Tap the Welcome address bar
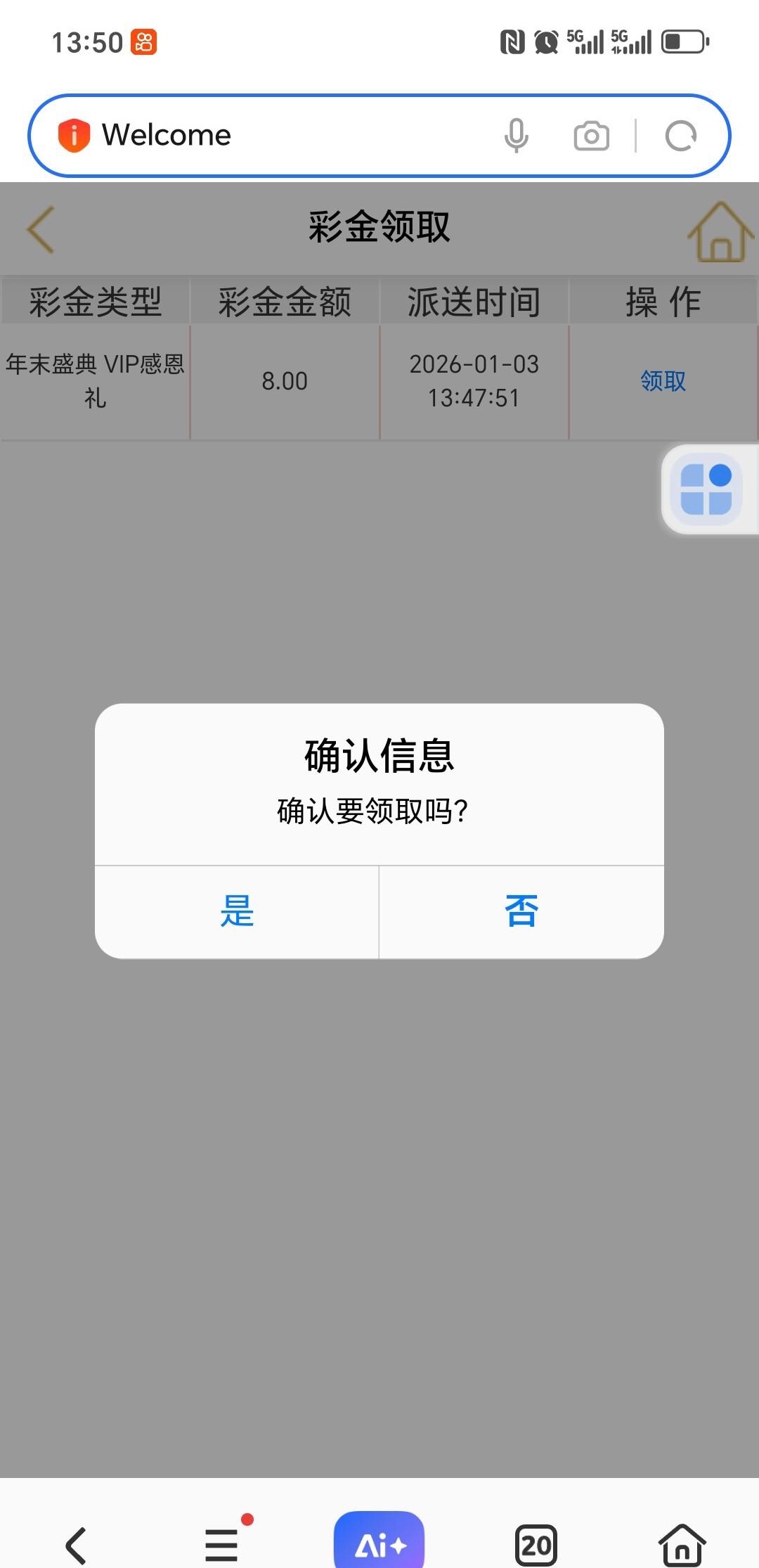This screenshot has width=759, height=1568. coord(281,135)
